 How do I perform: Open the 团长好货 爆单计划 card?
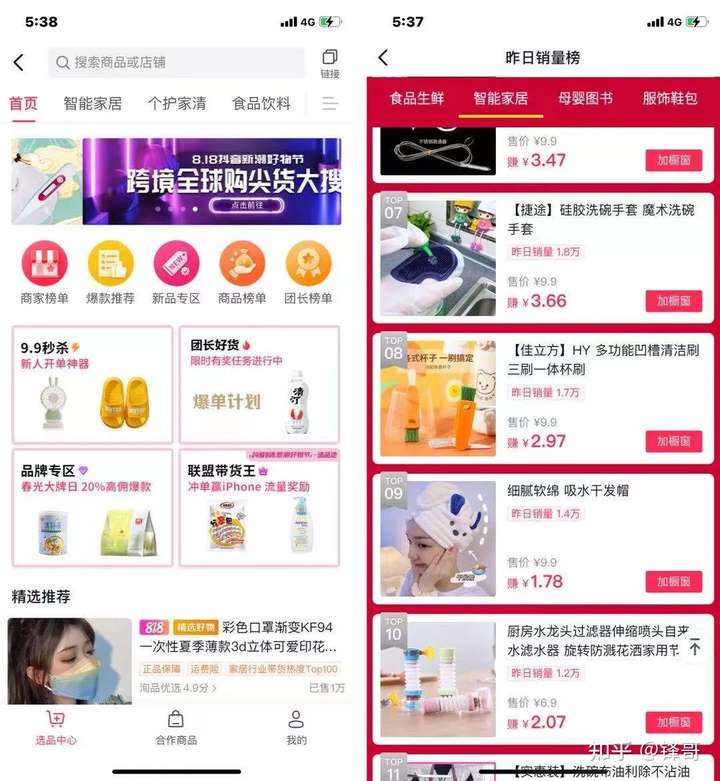(259, 385)
